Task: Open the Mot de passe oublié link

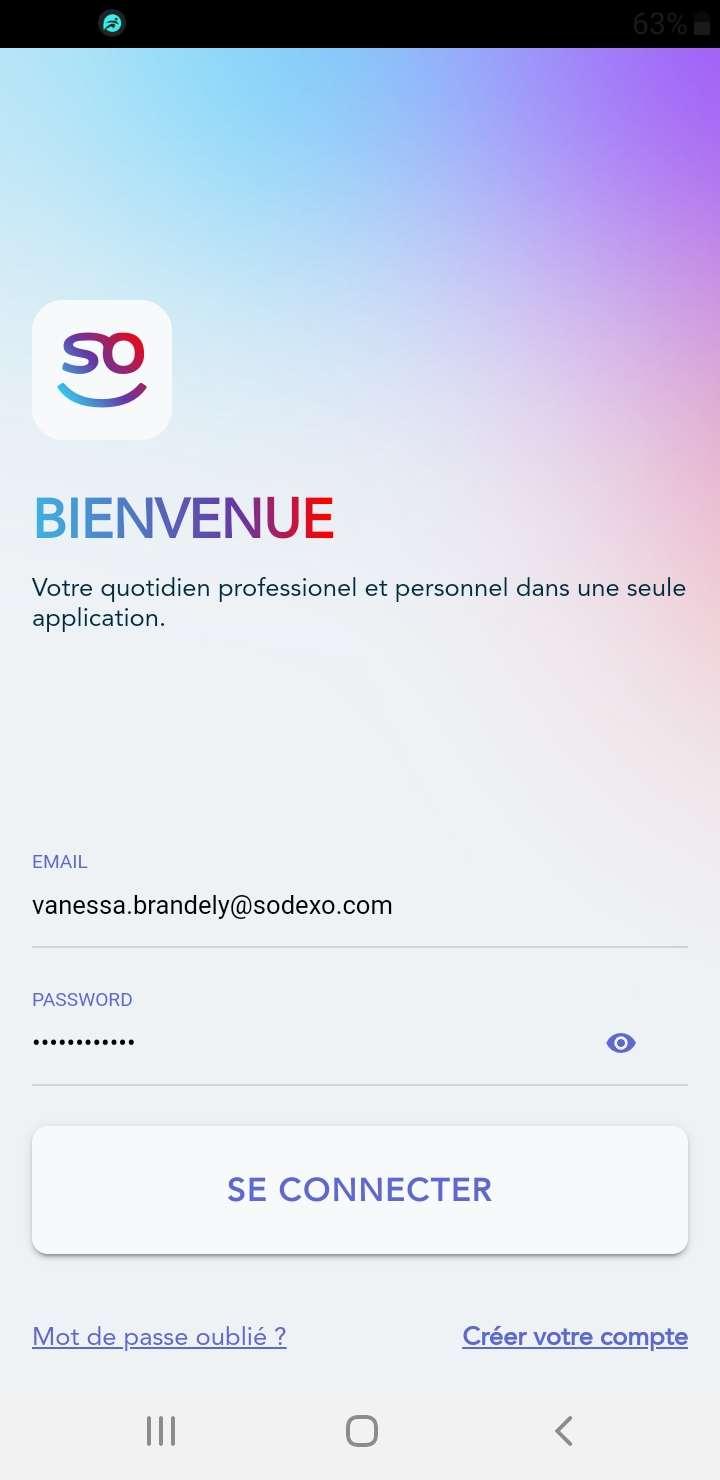Action: (160, 1337)
